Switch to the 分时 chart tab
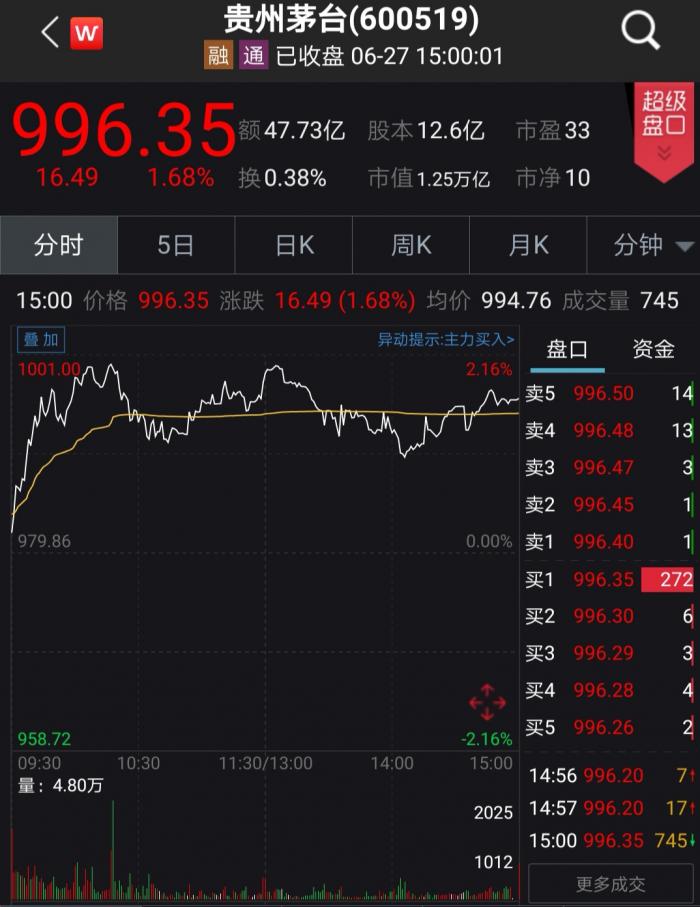The width and height of the screenshot is (700, 907). tap(58, 246)
